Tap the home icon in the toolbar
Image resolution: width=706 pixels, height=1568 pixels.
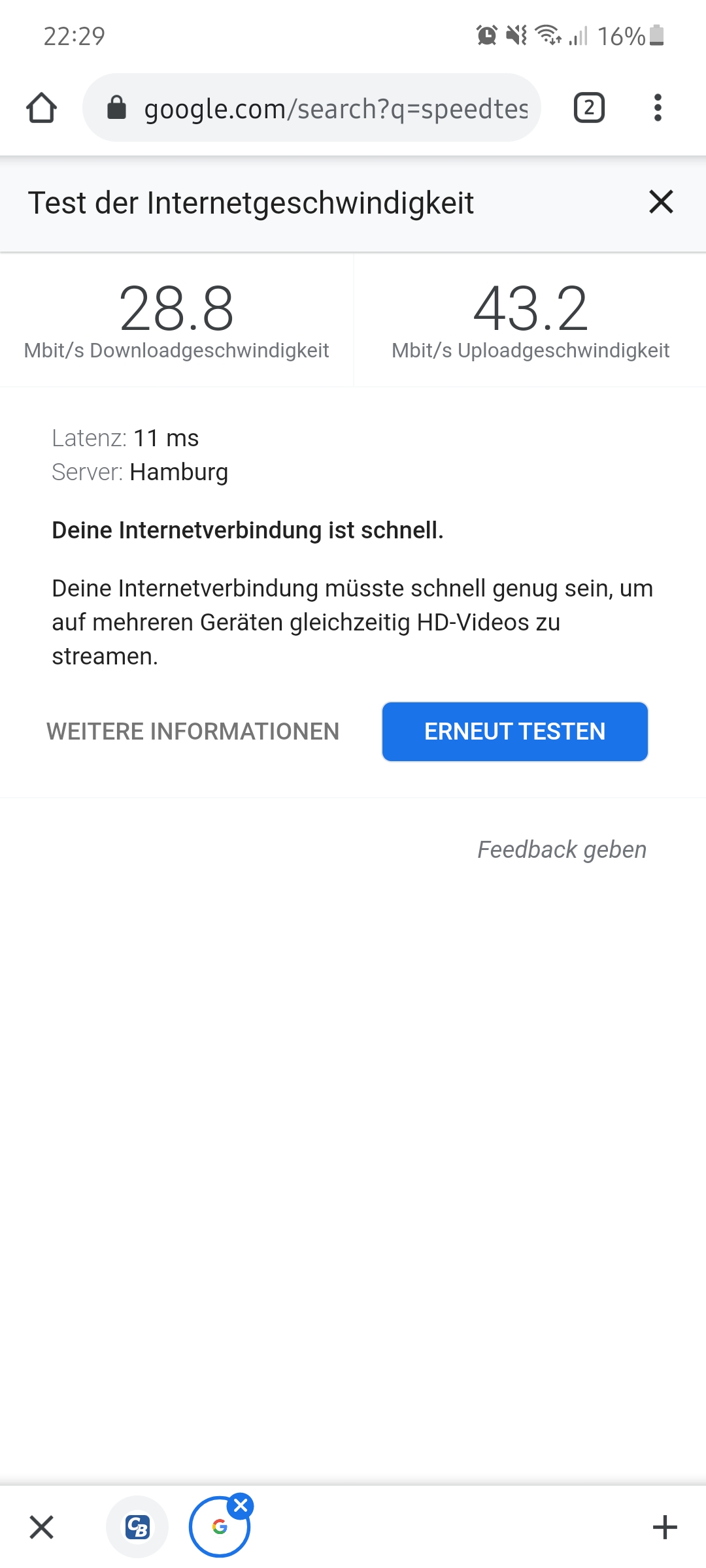(x=41, y=108)
